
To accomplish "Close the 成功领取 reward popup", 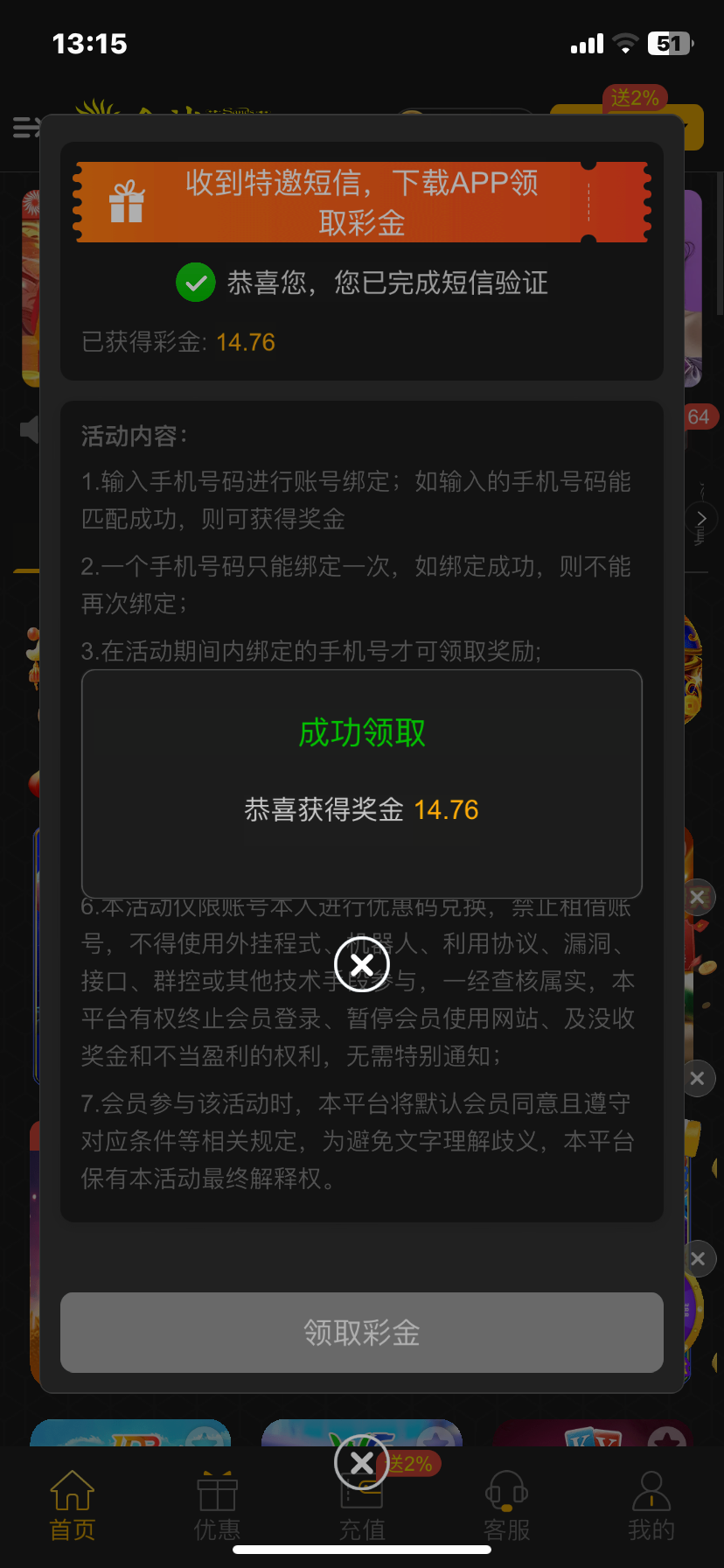I will point(361,965).
